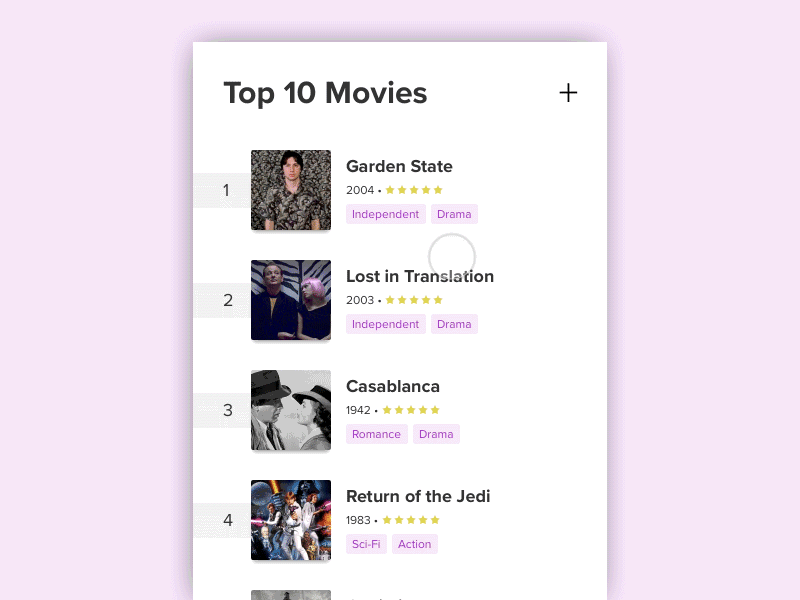The image size is (800, 600).
Task: View the Casablanca poster thumbnail
Action: coord(290,410)
